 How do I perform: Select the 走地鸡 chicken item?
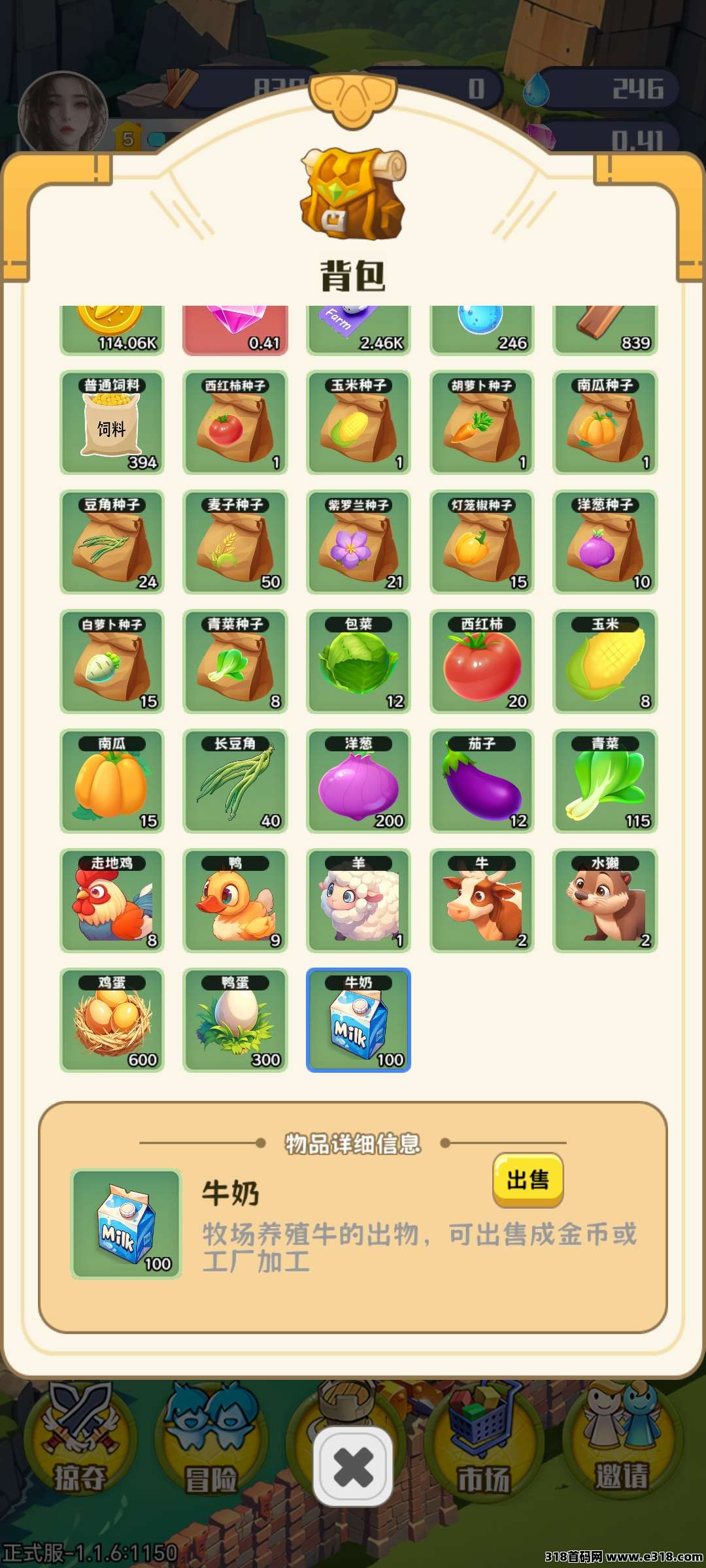[112, 900]
